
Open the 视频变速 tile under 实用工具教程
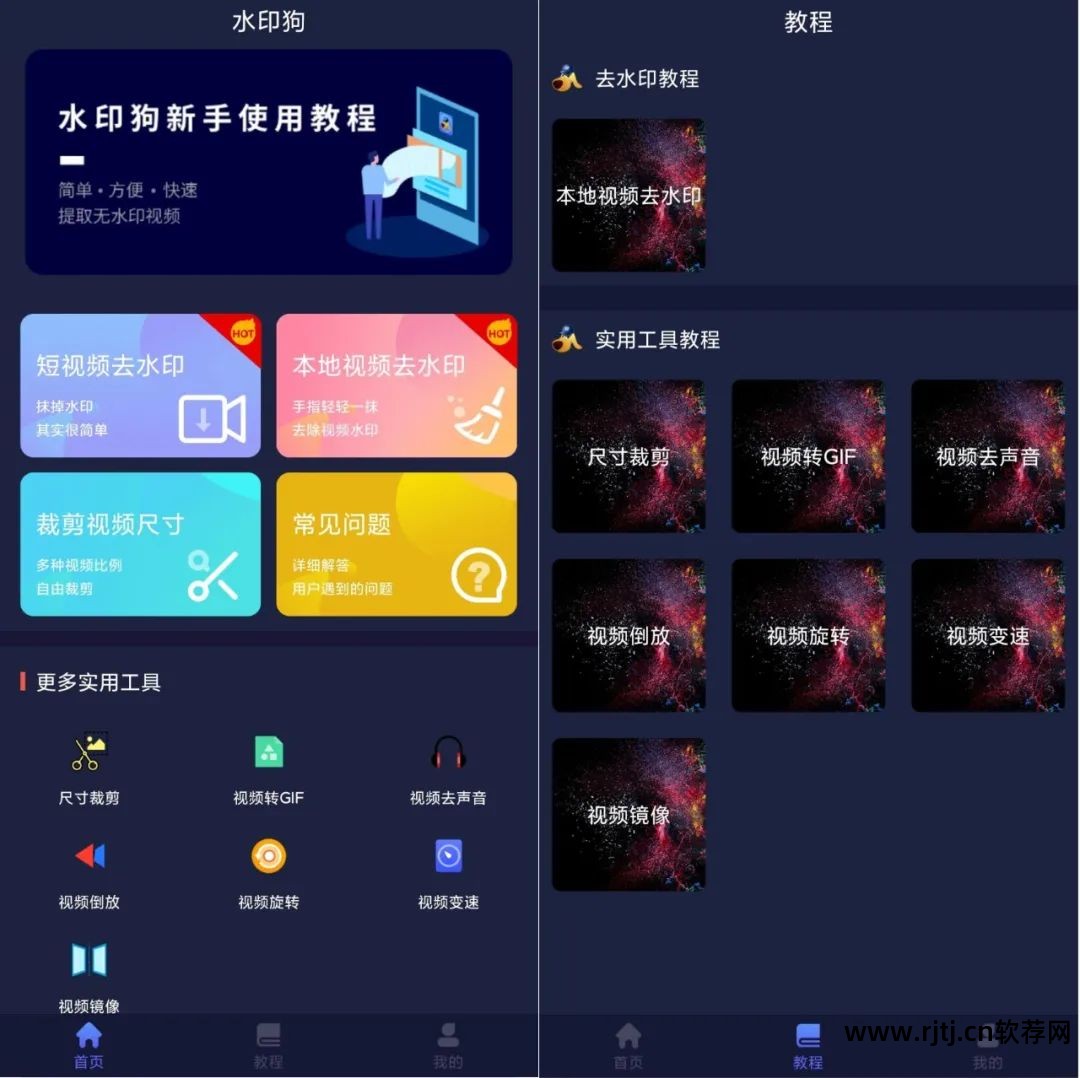pyautogui.click(x=988, y=635)
